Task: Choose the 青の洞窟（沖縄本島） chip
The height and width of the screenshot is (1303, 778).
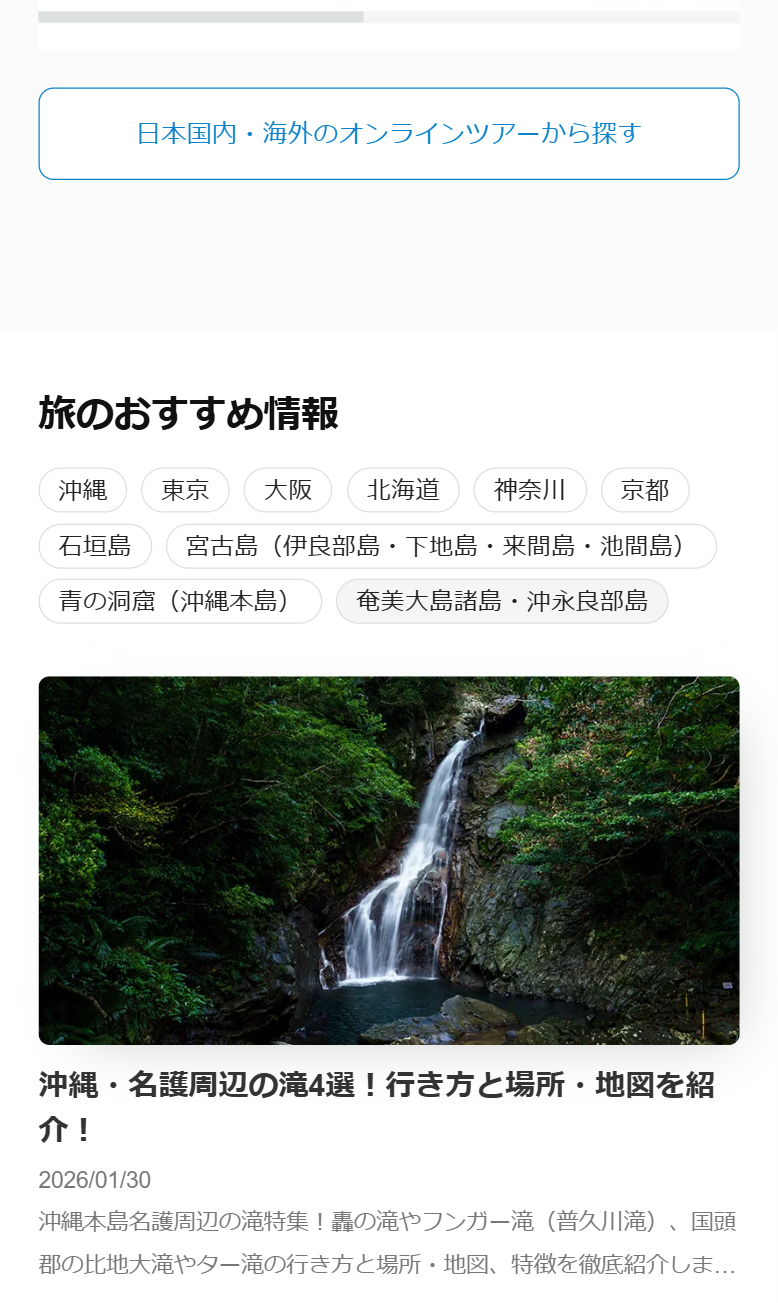Action: click(180, 601)
